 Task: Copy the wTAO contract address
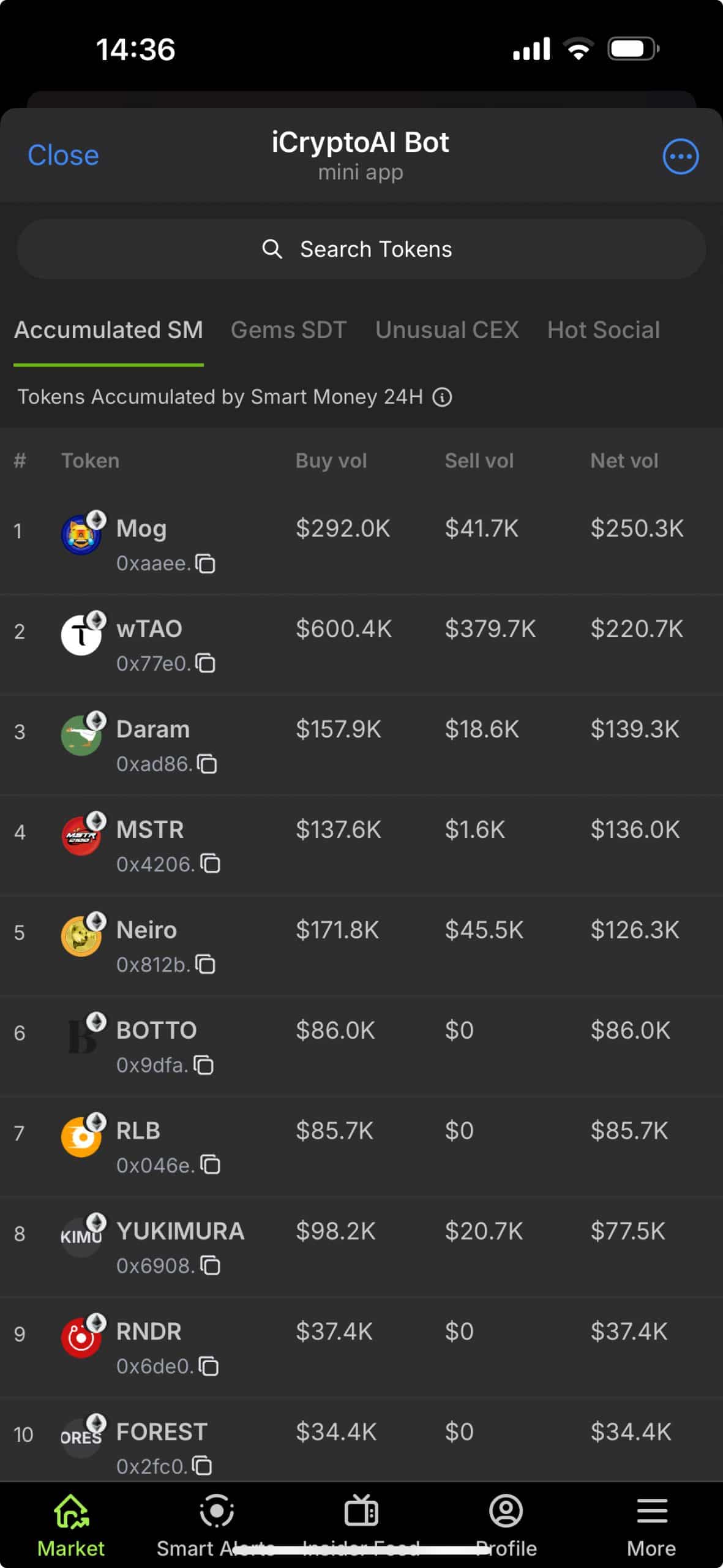(206, 663)
